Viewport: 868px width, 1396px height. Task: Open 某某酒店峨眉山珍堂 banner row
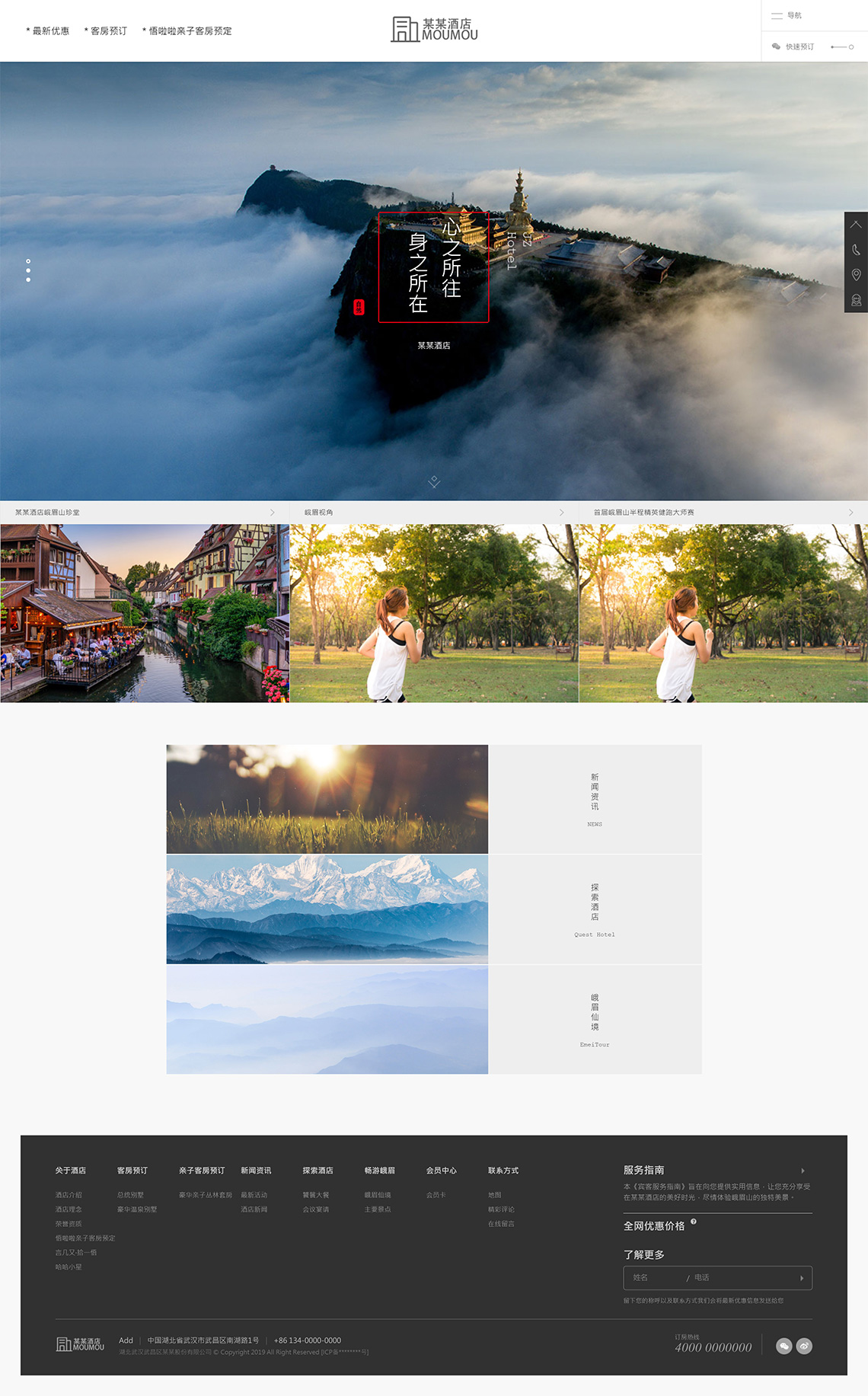click(145, 513)
